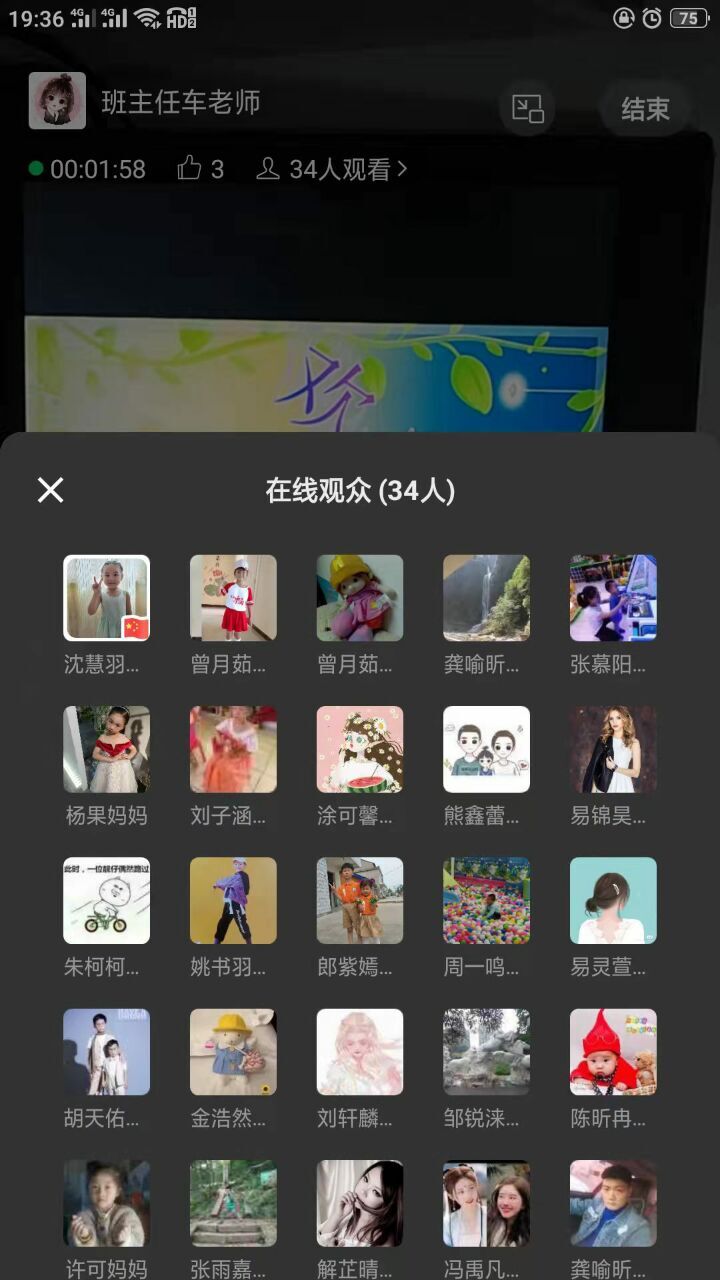The width and height of the screenshot is (720, 1280).
Task: Like the live stream with the thumbs-up icon
Action: [x=190, y=169]
